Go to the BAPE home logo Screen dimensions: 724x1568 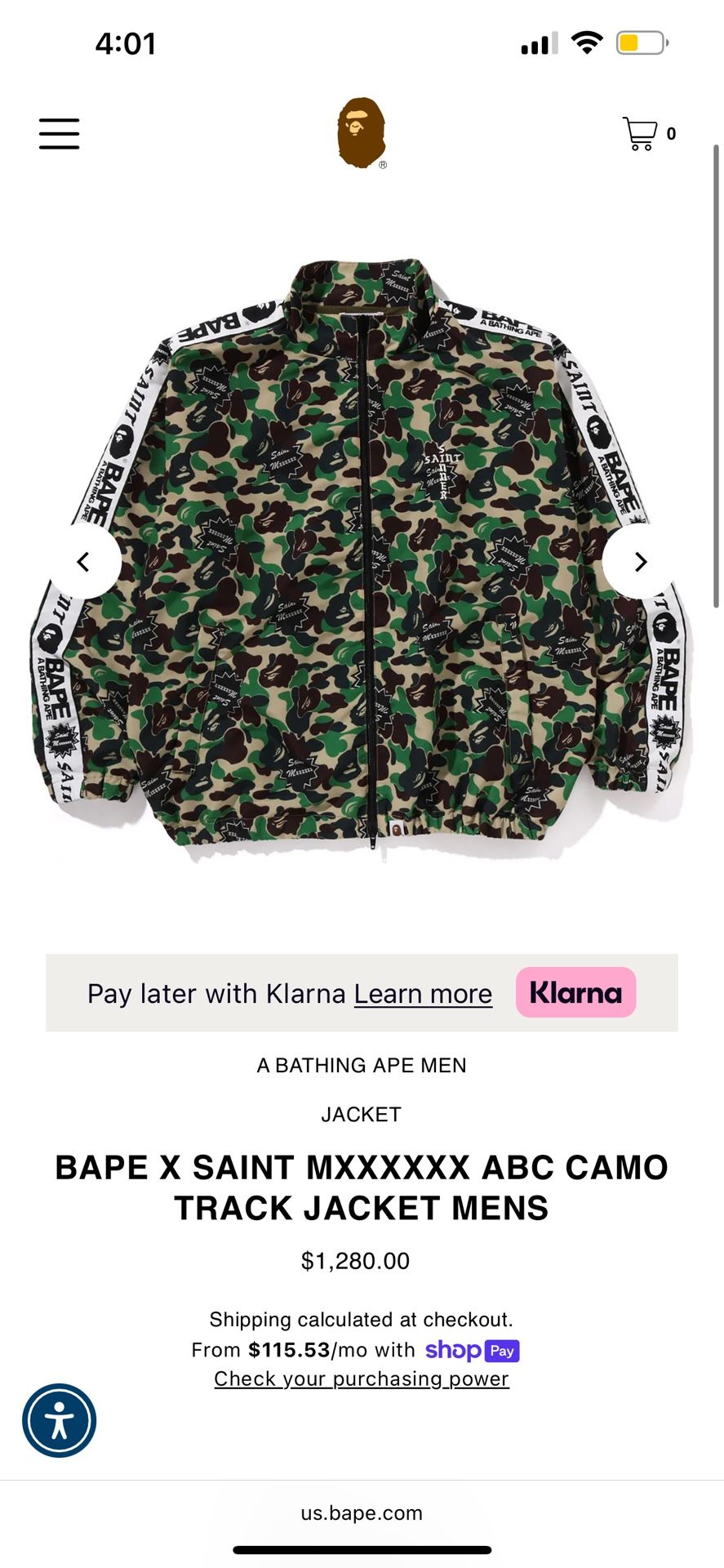coord(361,133)
